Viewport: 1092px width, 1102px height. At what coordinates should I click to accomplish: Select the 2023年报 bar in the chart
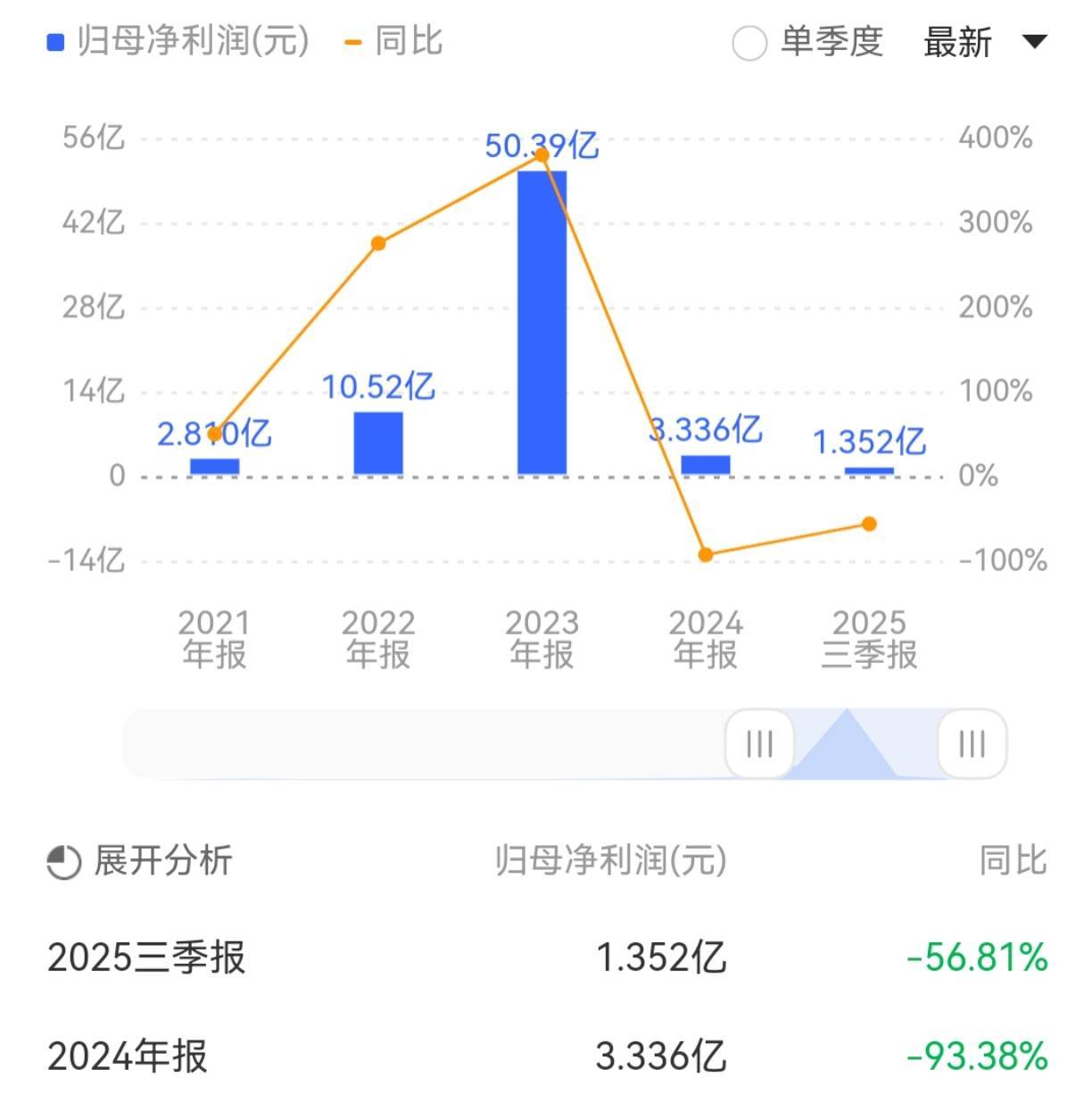[542, 322]
